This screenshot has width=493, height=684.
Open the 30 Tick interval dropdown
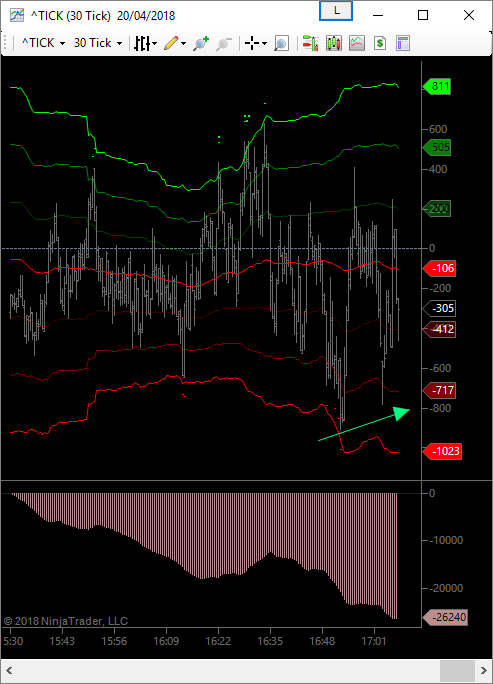coord(98,43)
